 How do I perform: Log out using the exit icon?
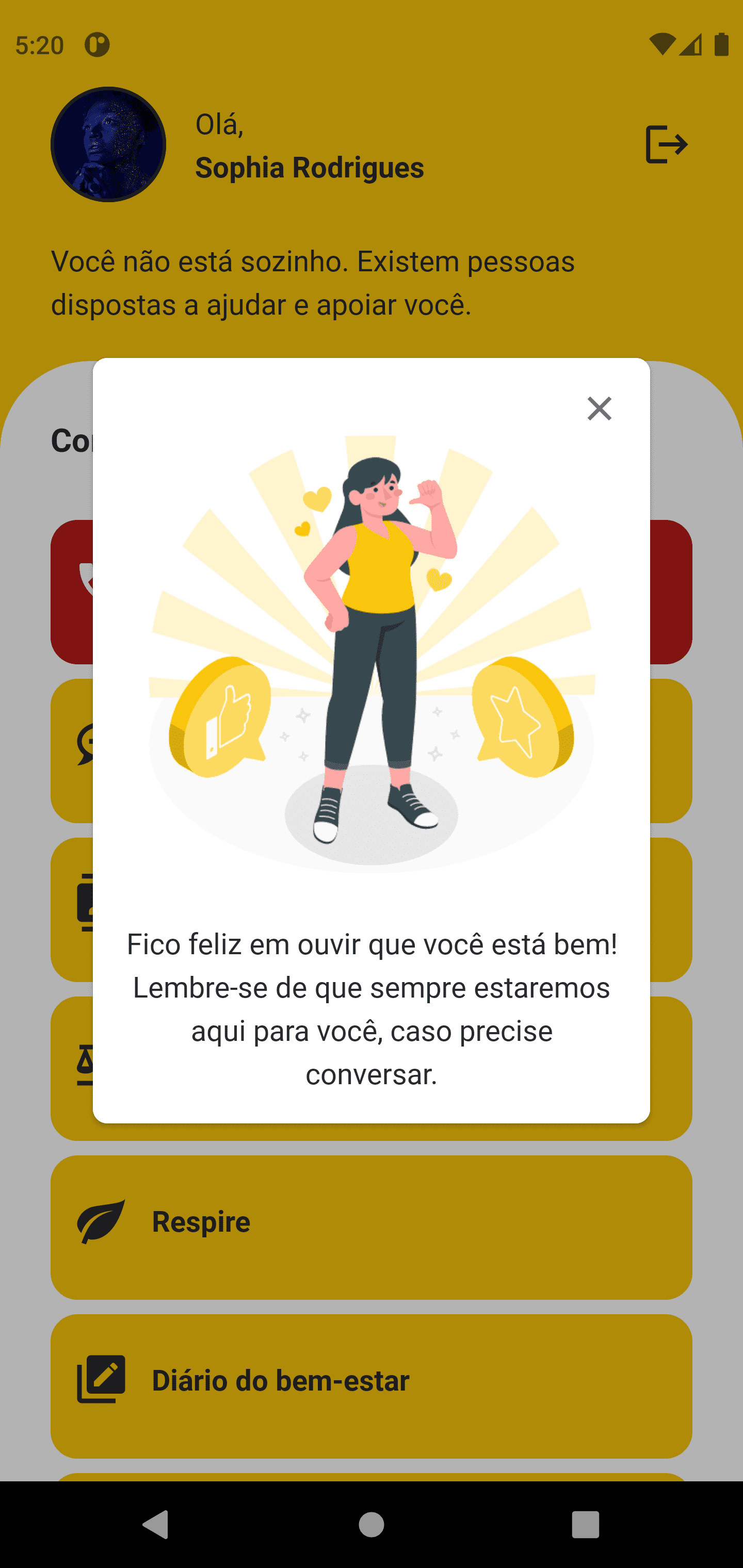coord(666,144)
